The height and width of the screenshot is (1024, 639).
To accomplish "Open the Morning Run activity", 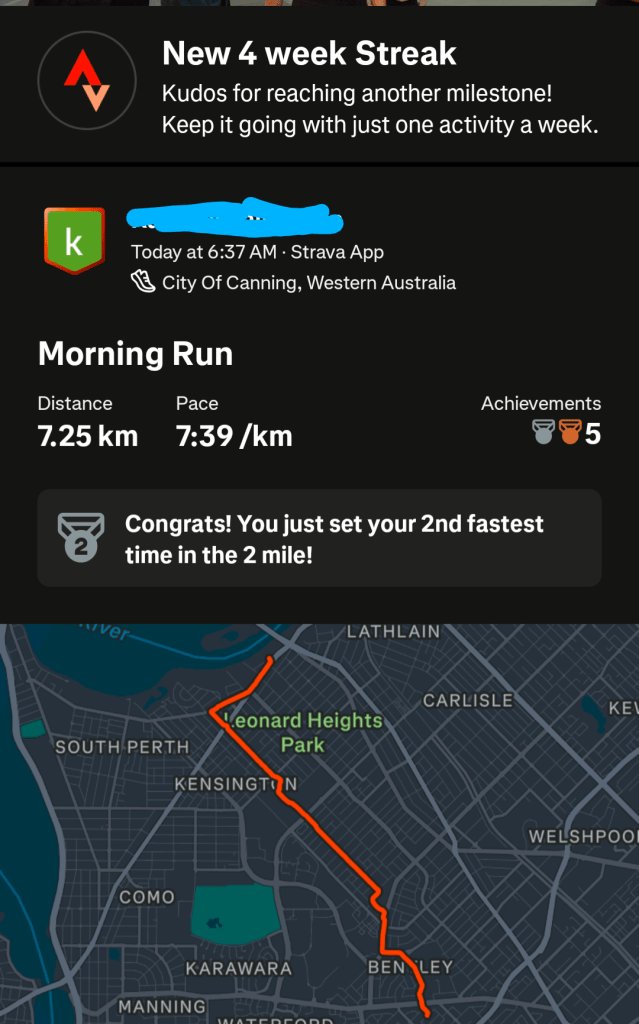I will 135,354.
